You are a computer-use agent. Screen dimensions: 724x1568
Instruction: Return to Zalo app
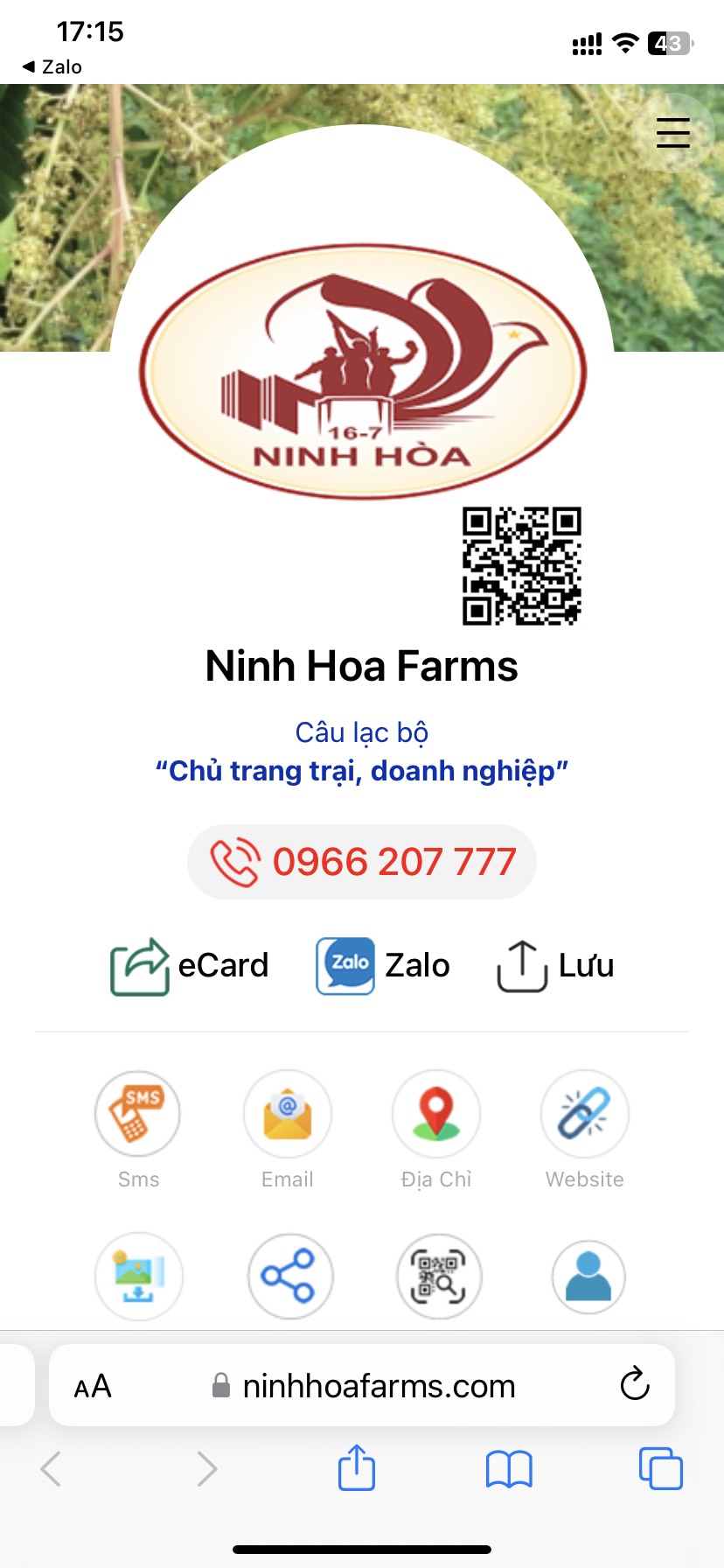point(52,66)
